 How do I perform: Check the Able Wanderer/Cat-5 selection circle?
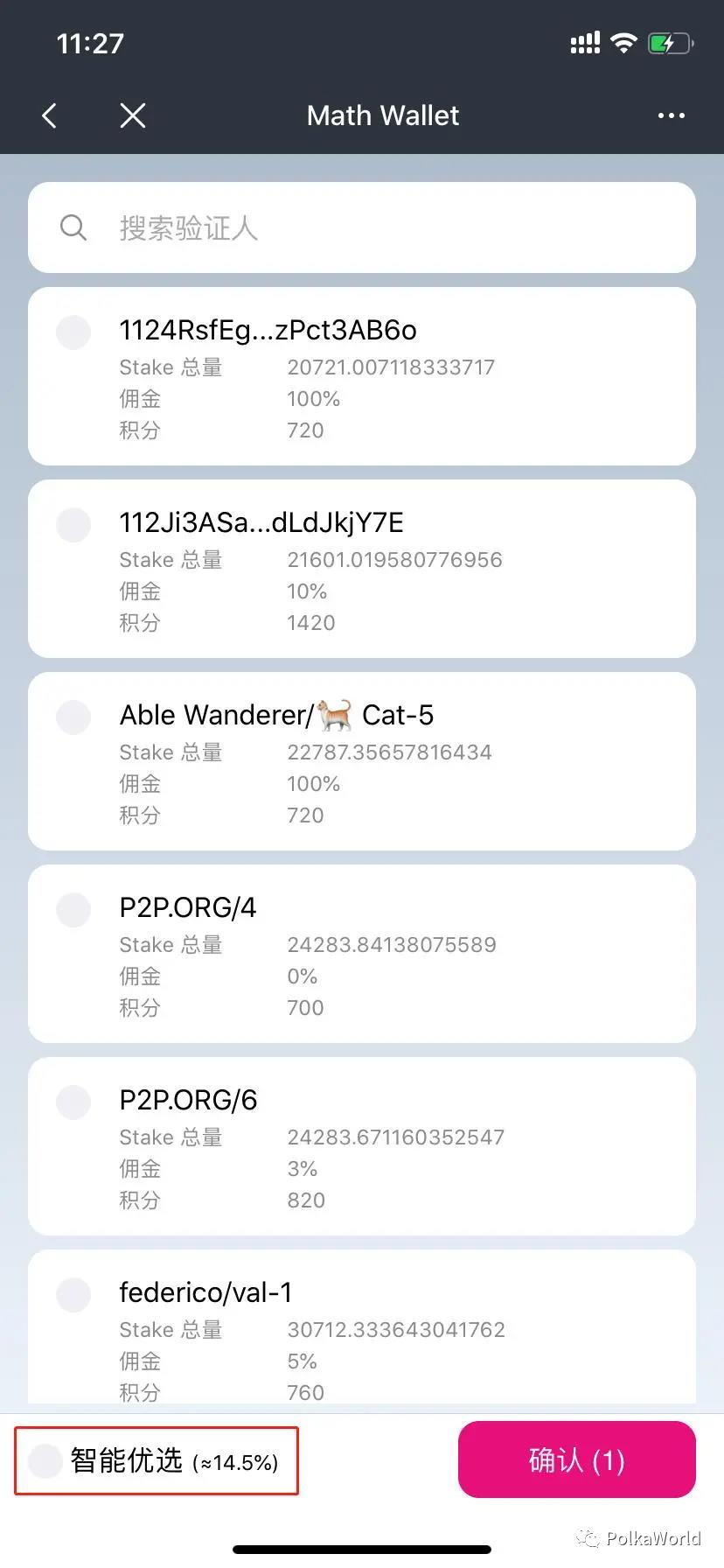[73, 717]
